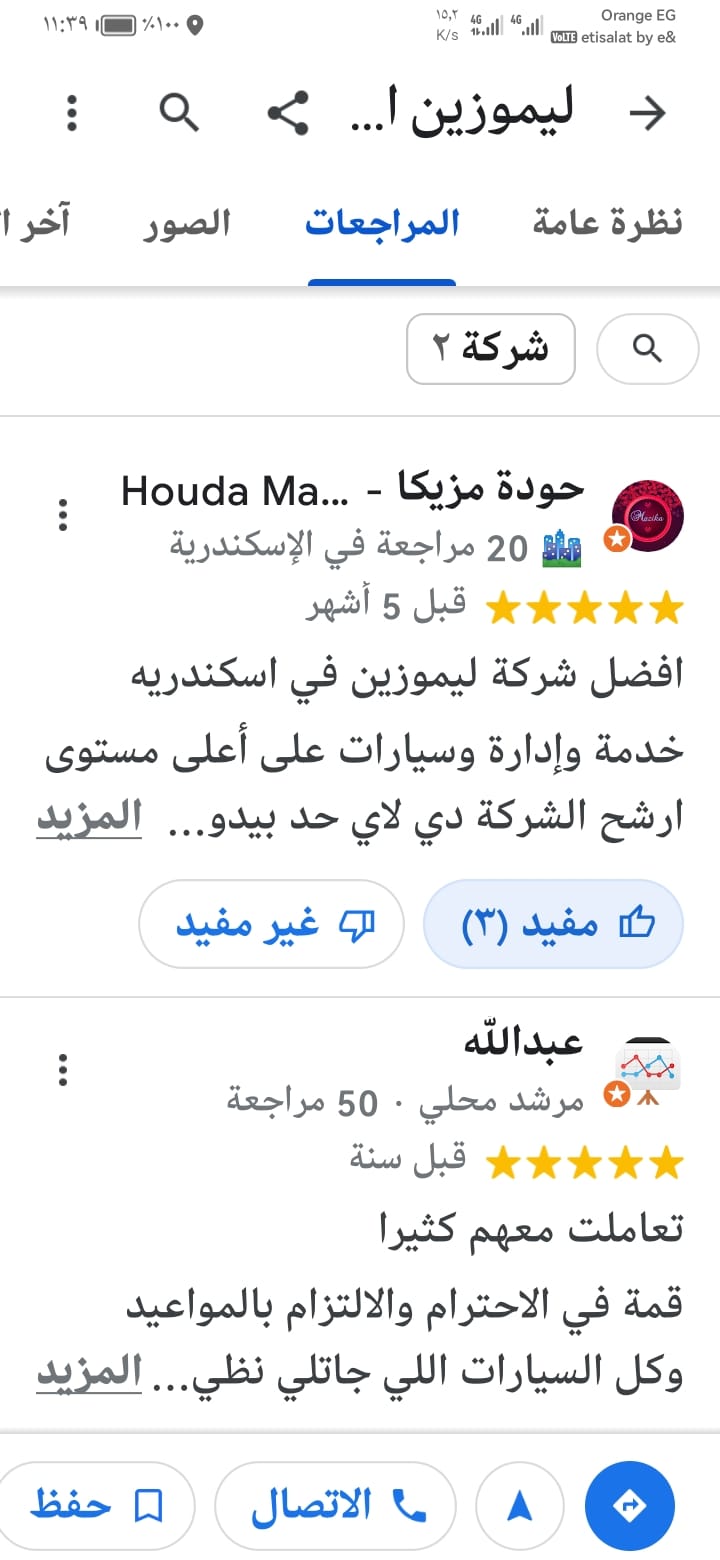
Task: Open search from the top bar
Action: point(180,113)
